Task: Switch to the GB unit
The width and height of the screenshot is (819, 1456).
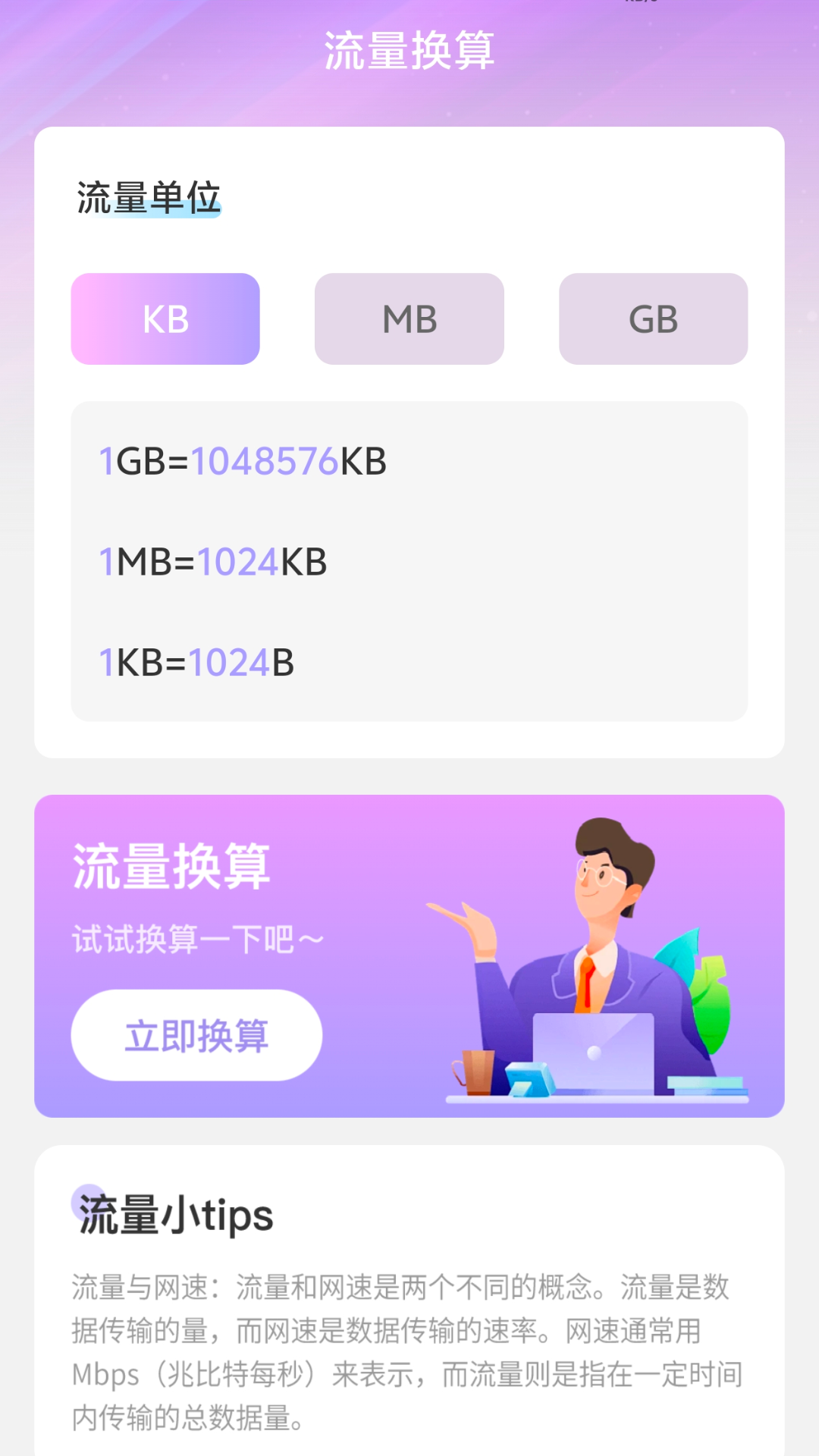Action: 653,318
